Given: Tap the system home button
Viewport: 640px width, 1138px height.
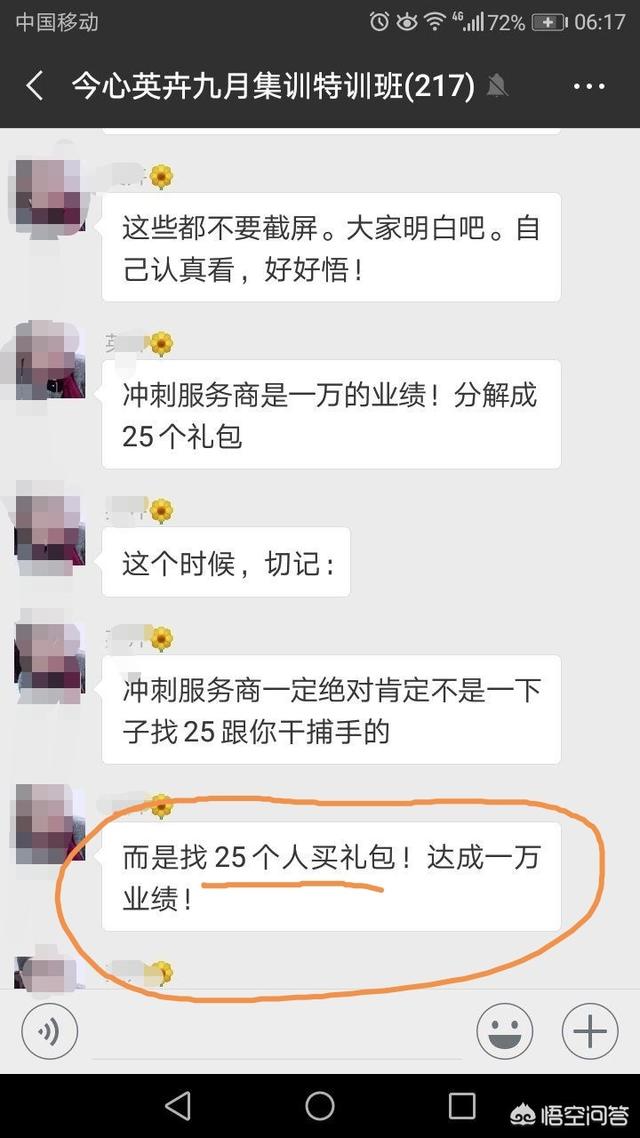Looking at the screenshot, I should 320,1105.
